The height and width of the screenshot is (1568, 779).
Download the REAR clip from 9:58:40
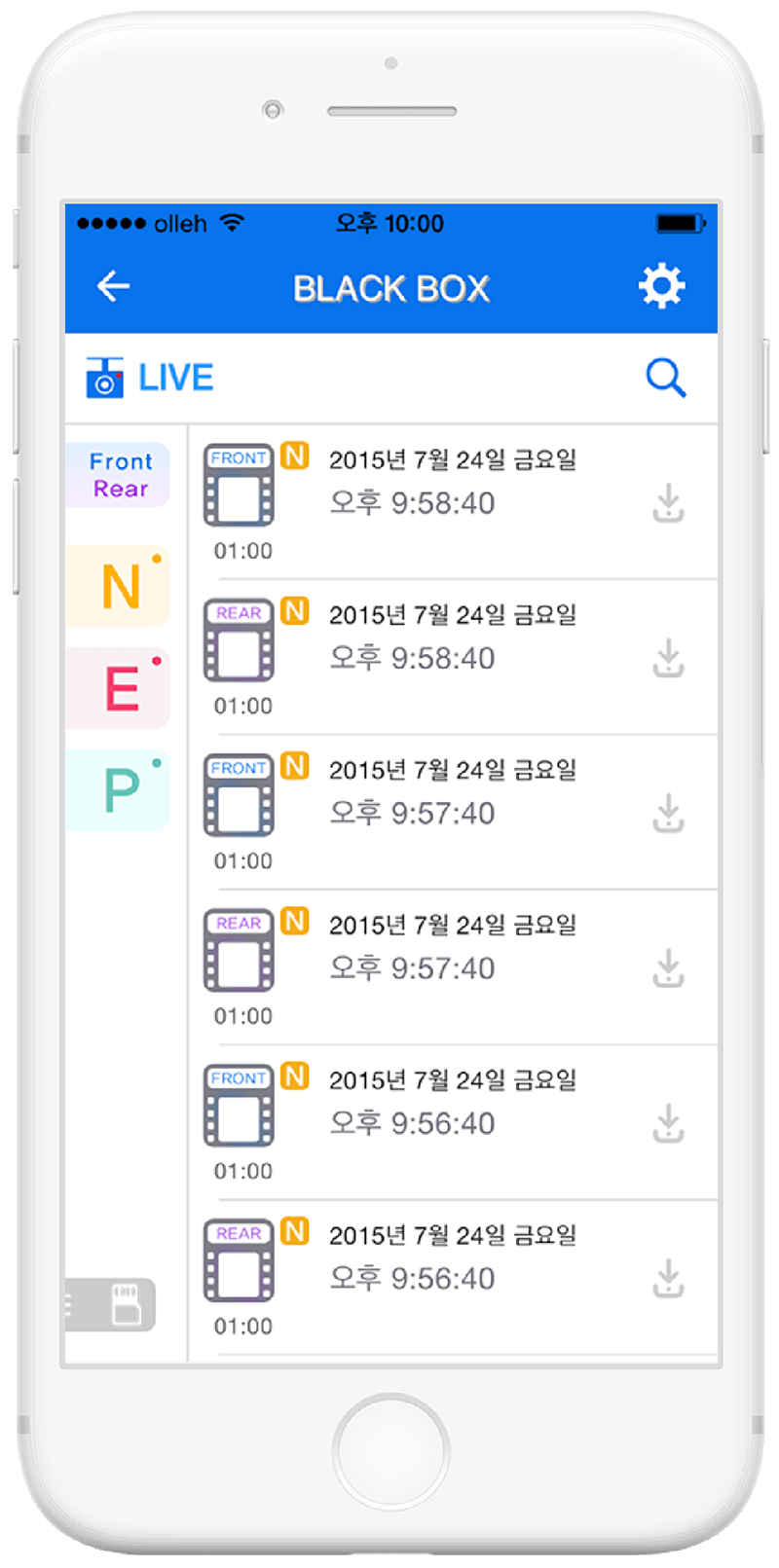coord(668,658)
